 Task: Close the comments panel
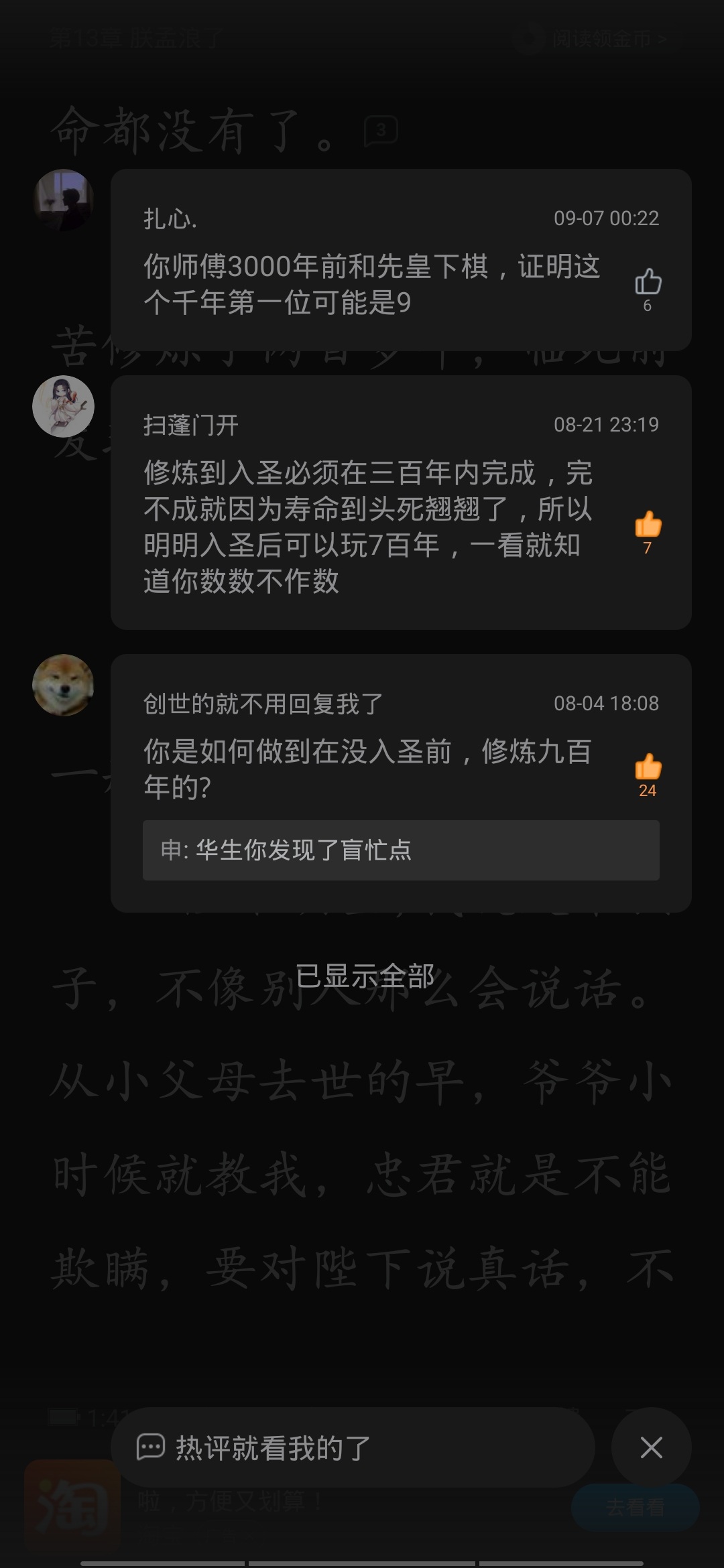(x=651, y=1447)
